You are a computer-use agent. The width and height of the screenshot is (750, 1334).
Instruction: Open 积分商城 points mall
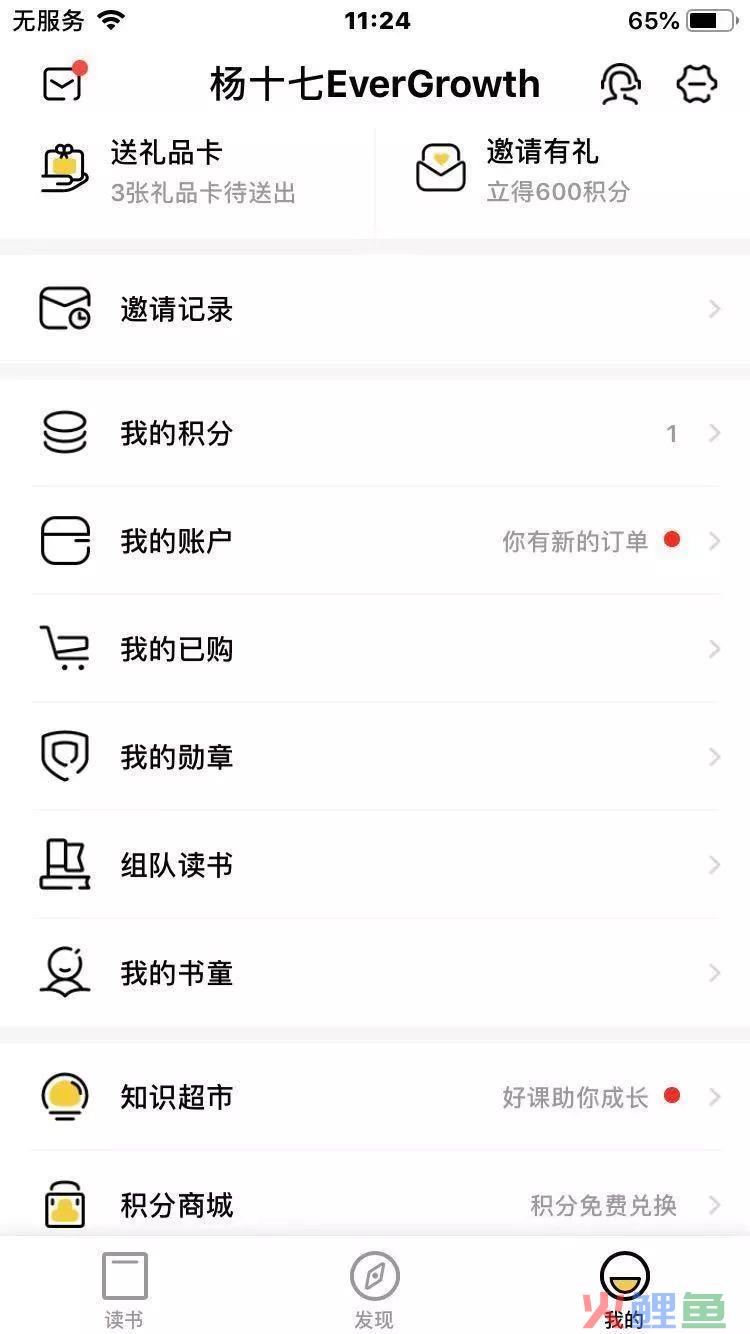pos(375,1204)
